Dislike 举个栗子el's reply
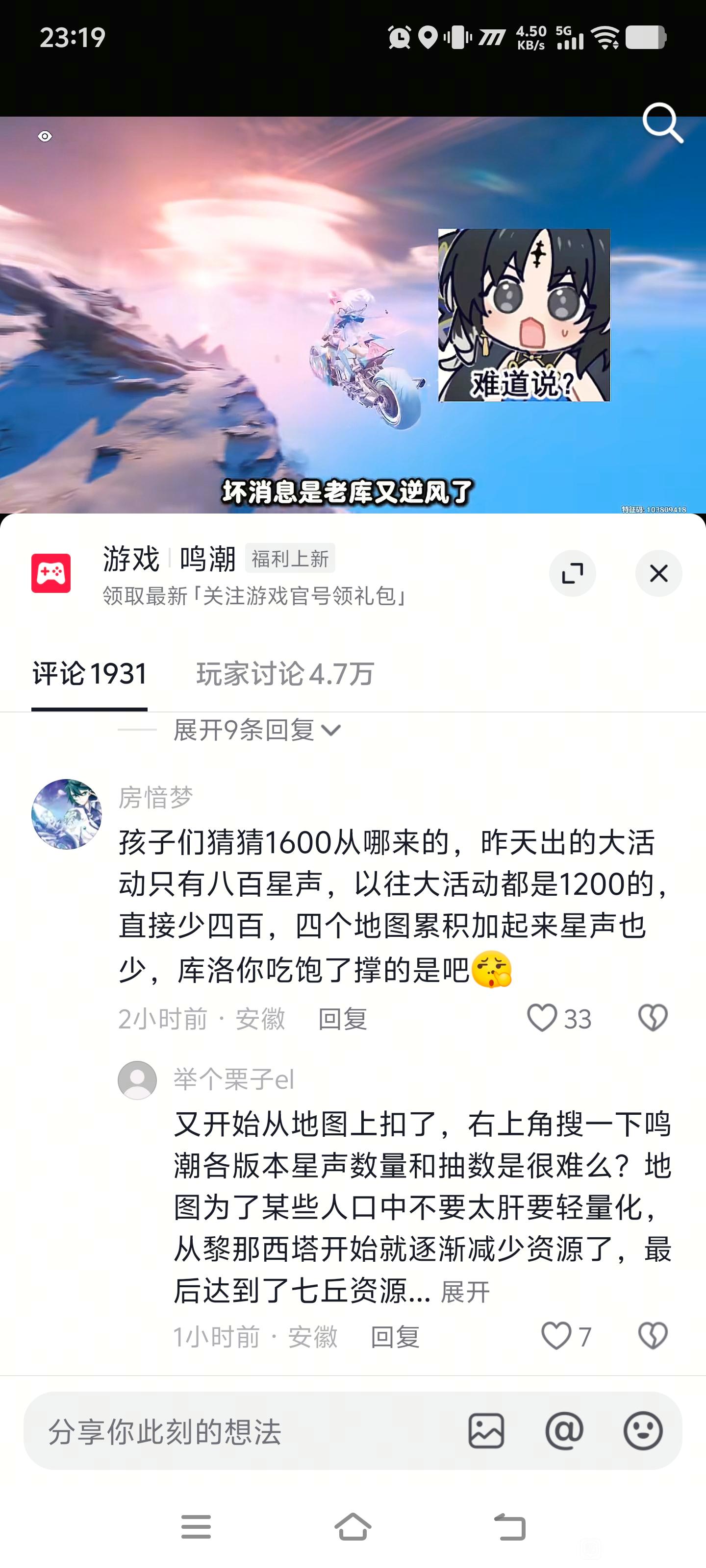 pos(653,1336)
